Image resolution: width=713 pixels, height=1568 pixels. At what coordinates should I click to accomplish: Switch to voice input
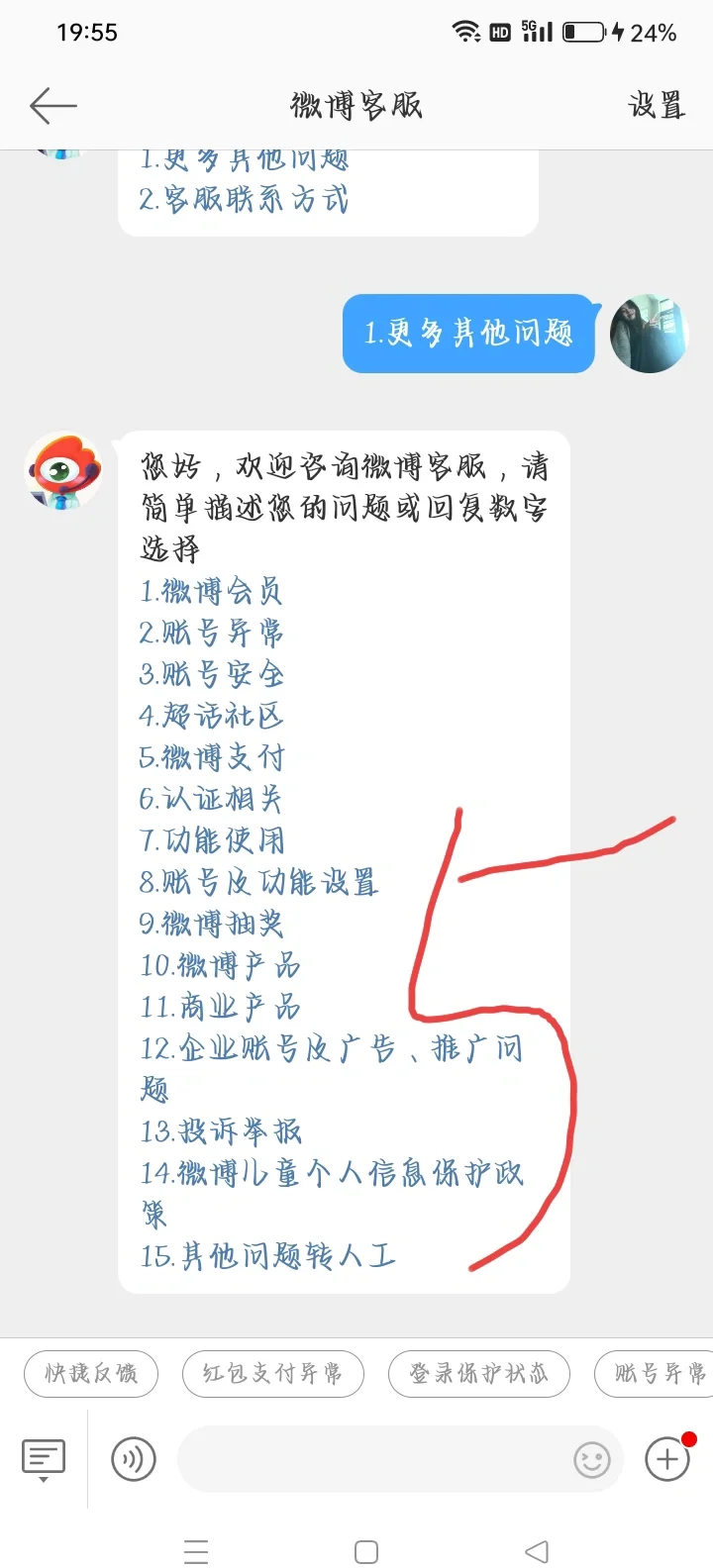pos(134,1459)
